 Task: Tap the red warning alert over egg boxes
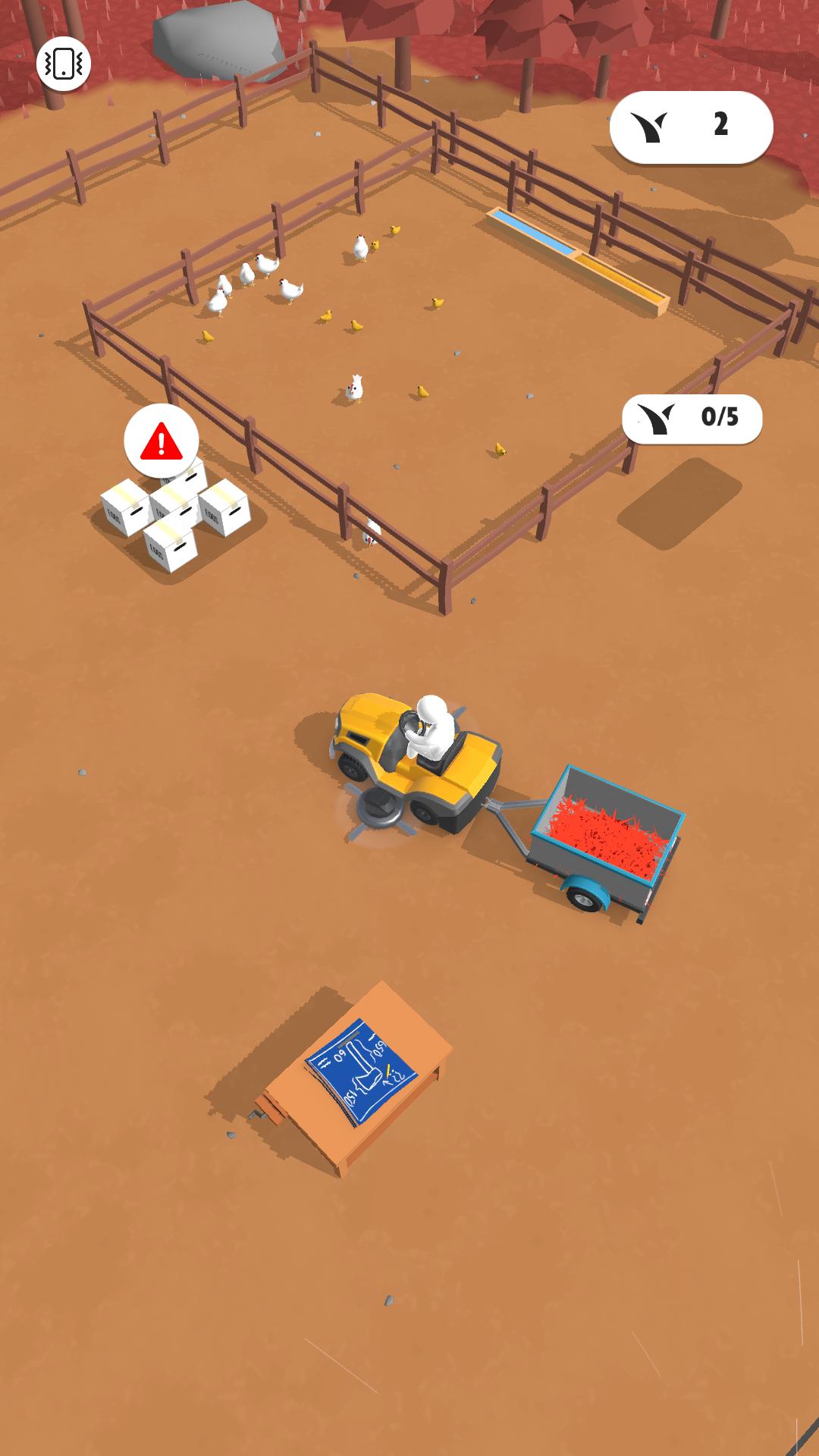coord(161,441)
